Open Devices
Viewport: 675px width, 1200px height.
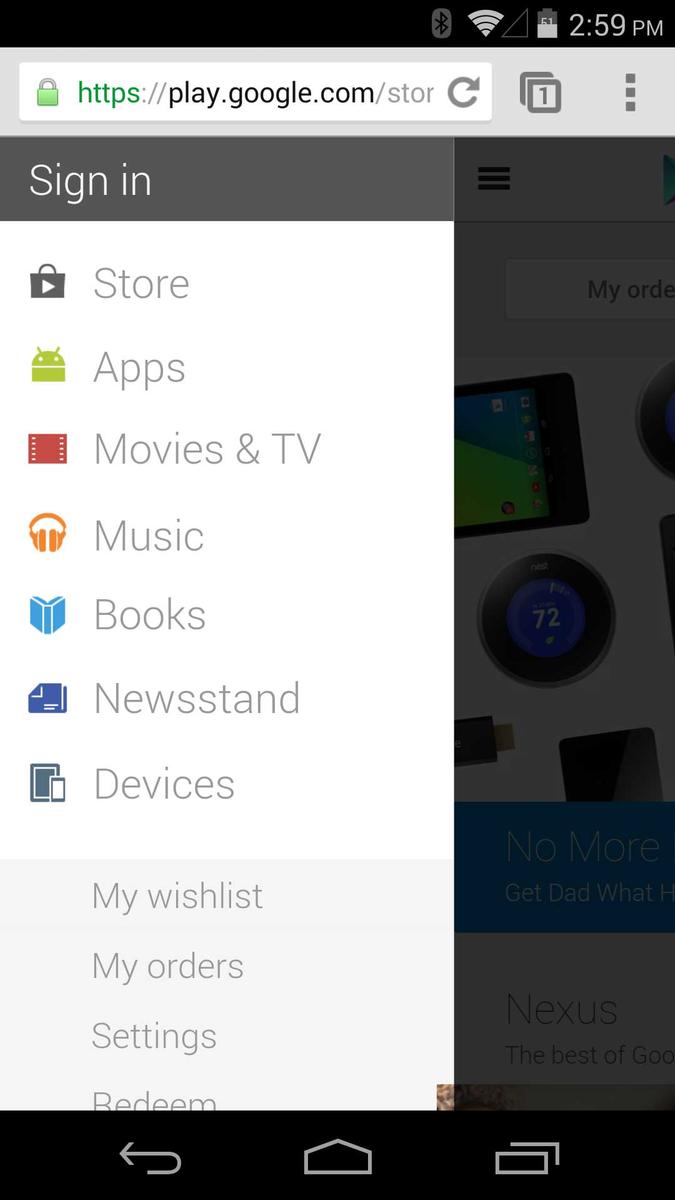pos(227,783)
